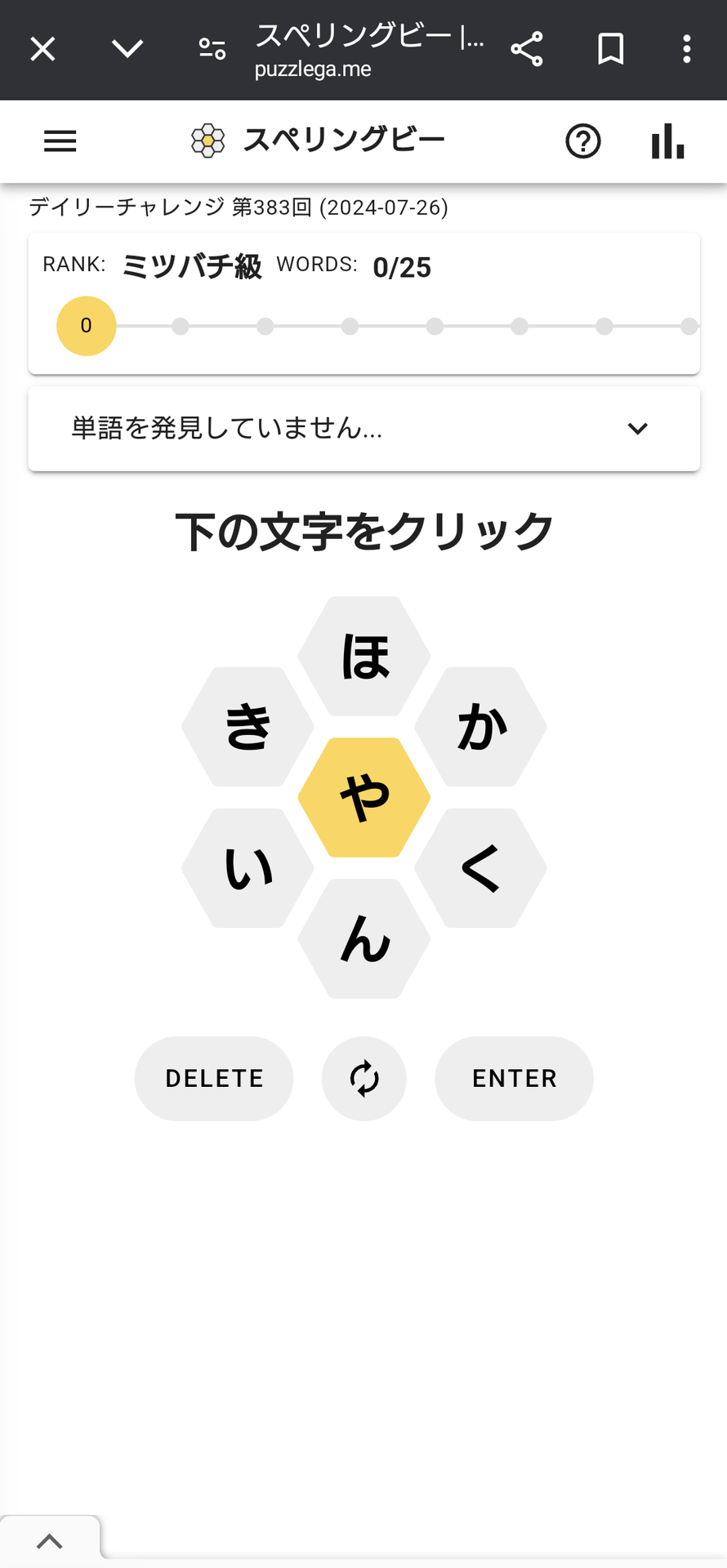Click the puzzlega.me address
727x1568 pixels.
click(314, 69)
